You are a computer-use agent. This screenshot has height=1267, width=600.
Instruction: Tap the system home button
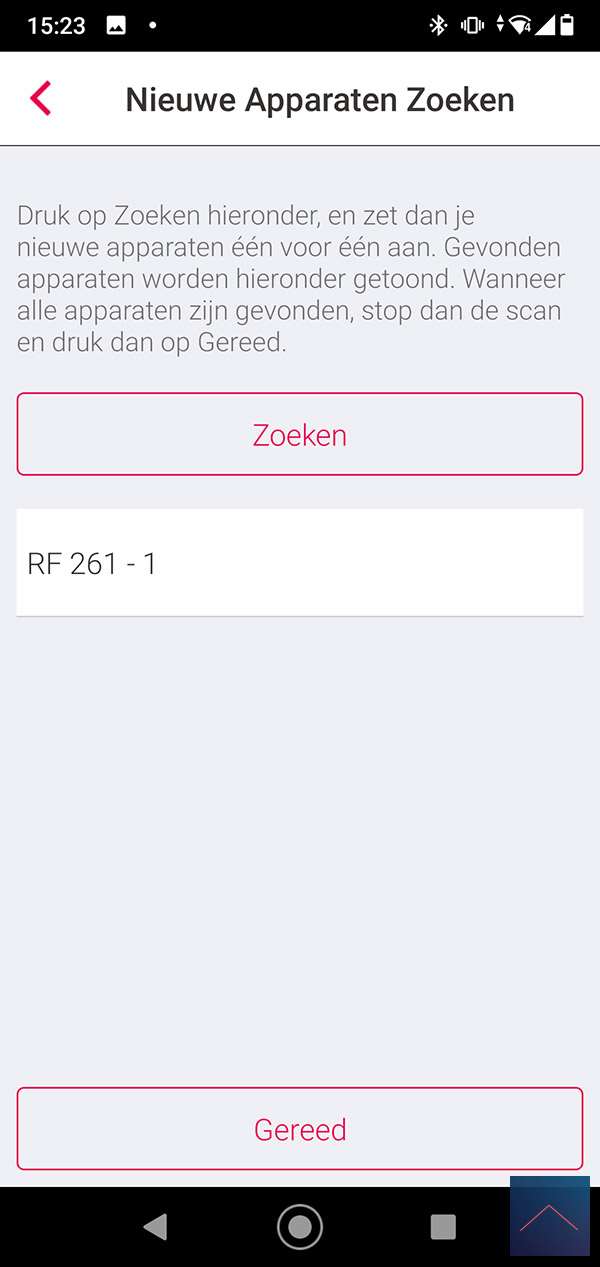tap(300, 1226)
